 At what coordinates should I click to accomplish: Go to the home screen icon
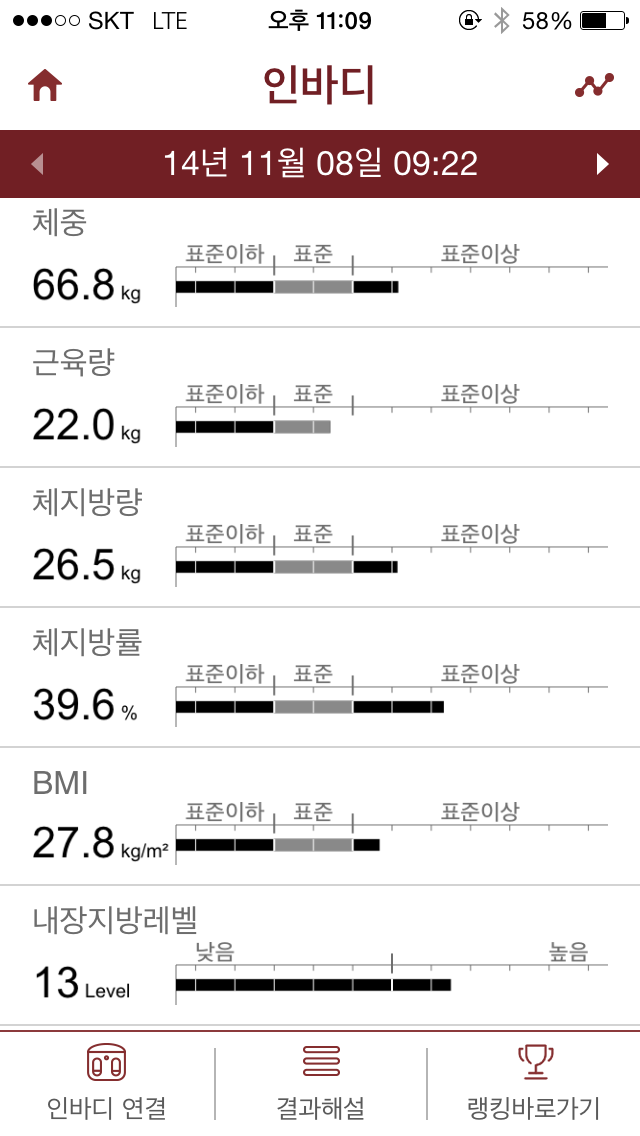pyautogui.click(x=45, y=87)
